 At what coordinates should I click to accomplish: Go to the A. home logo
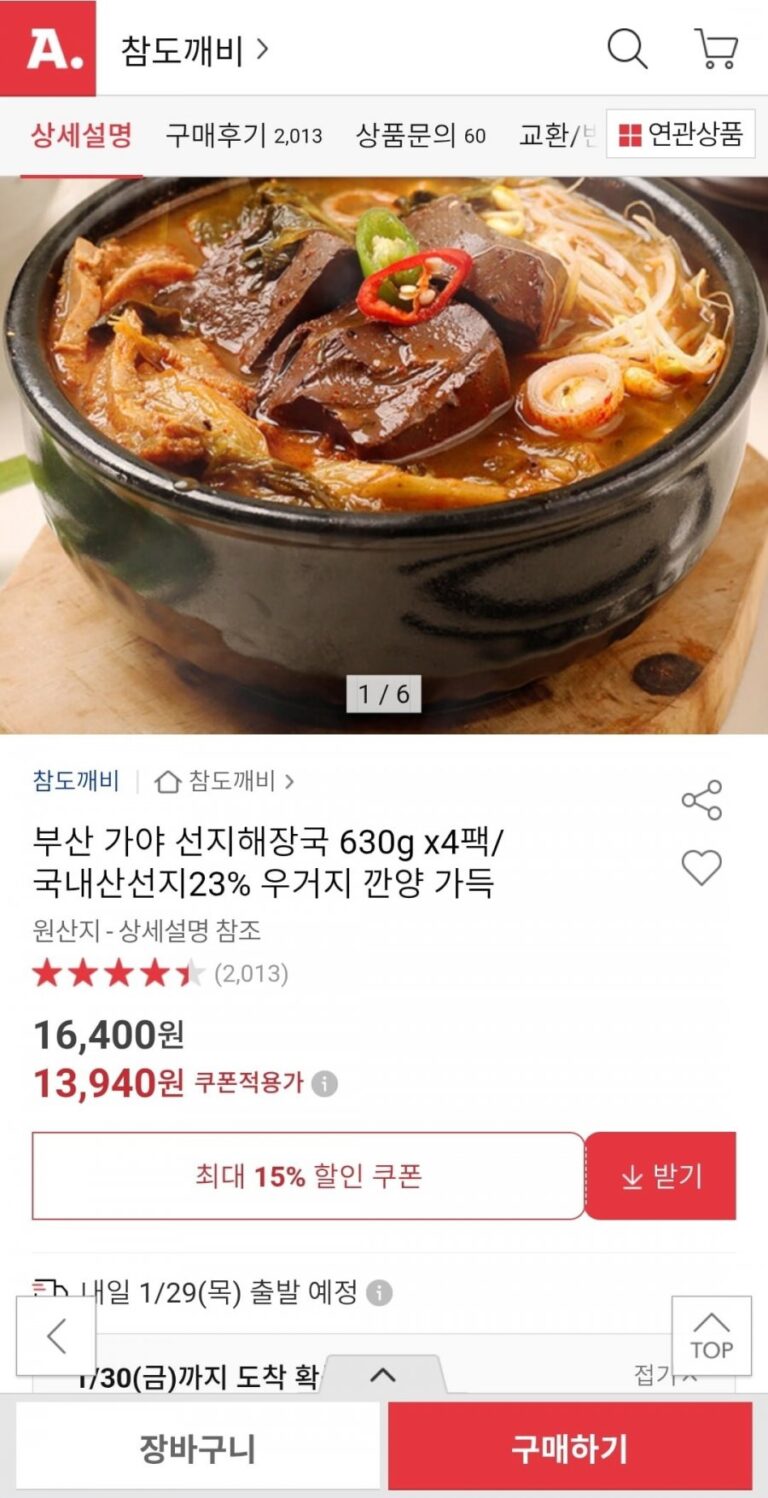point(48,48)
